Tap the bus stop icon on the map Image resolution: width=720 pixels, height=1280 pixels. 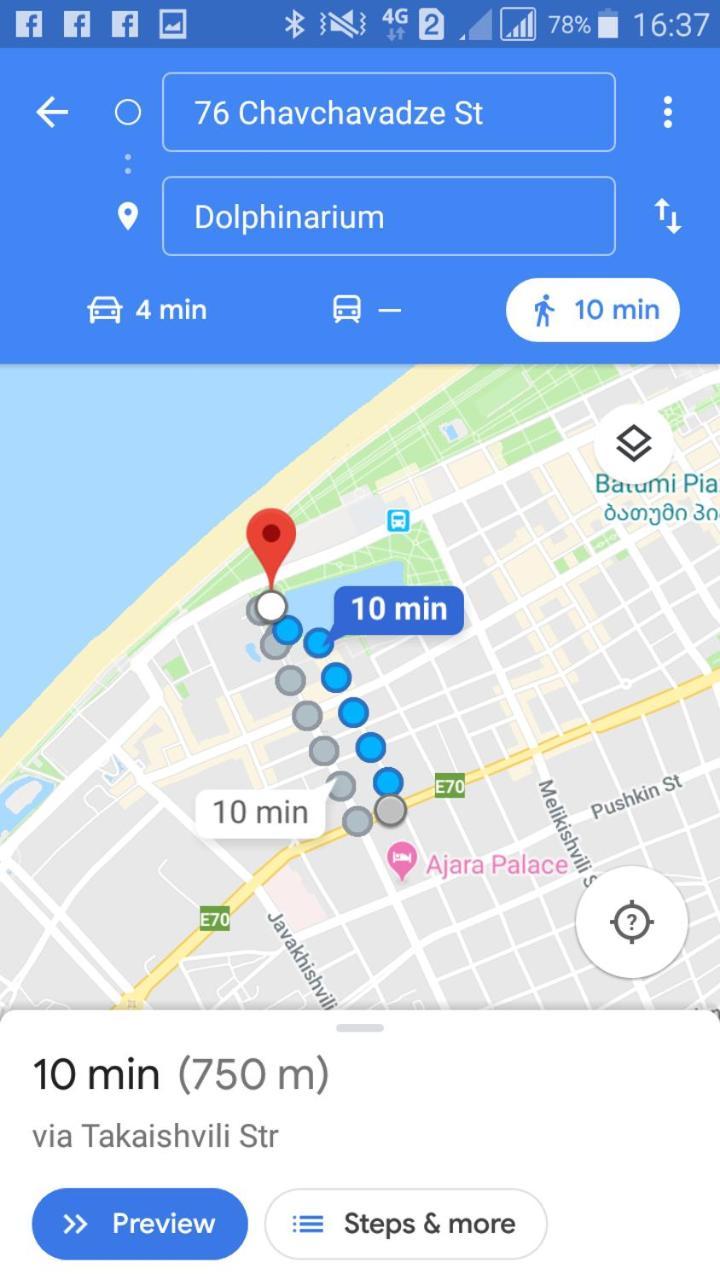click(x=398, y=520)
